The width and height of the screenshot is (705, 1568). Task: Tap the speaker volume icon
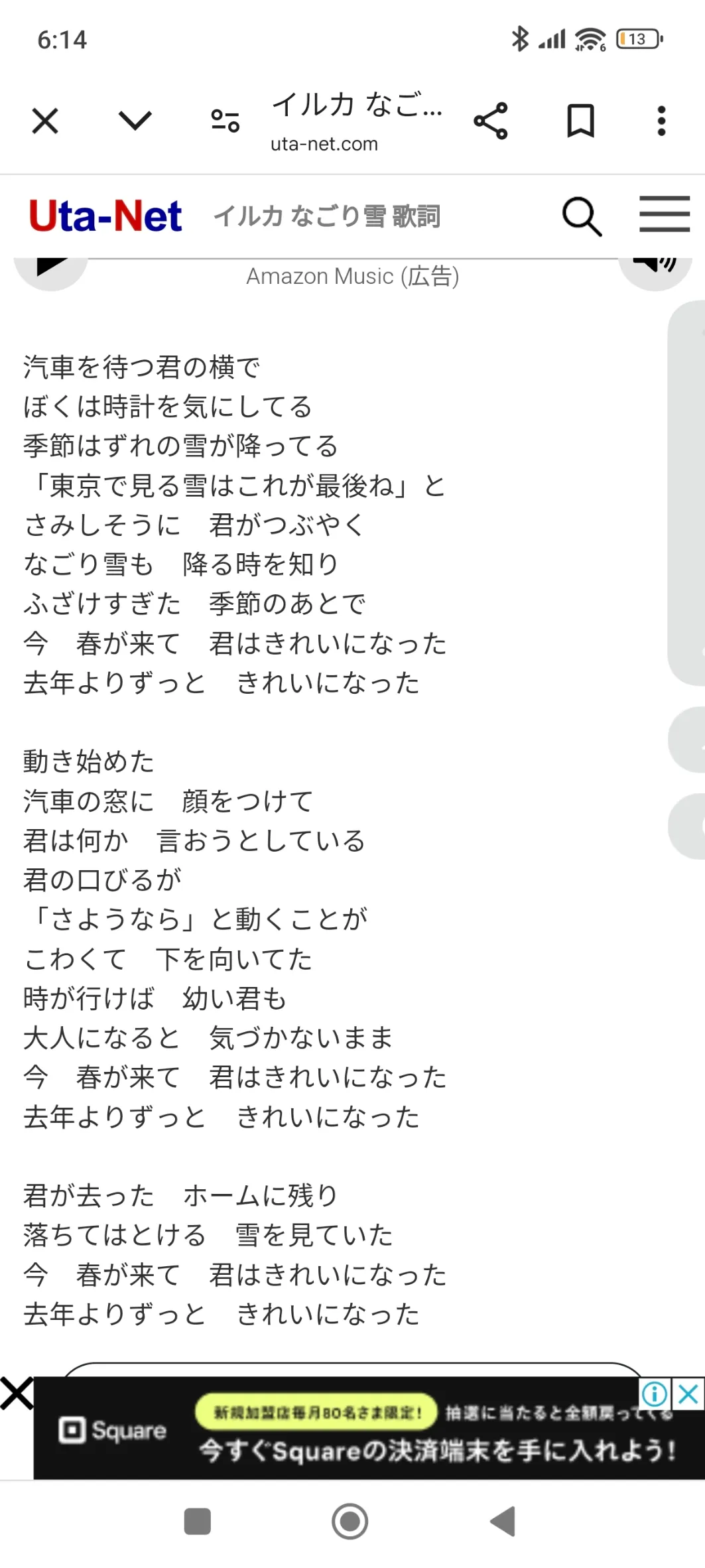655,268
